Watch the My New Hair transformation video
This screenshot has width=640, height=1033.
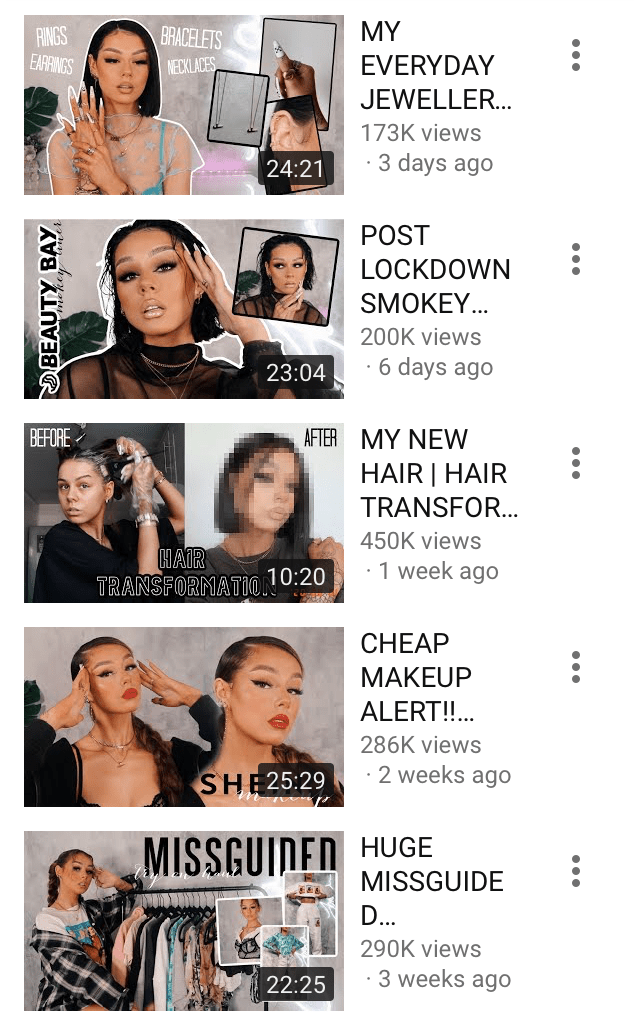tap(184, 513)
